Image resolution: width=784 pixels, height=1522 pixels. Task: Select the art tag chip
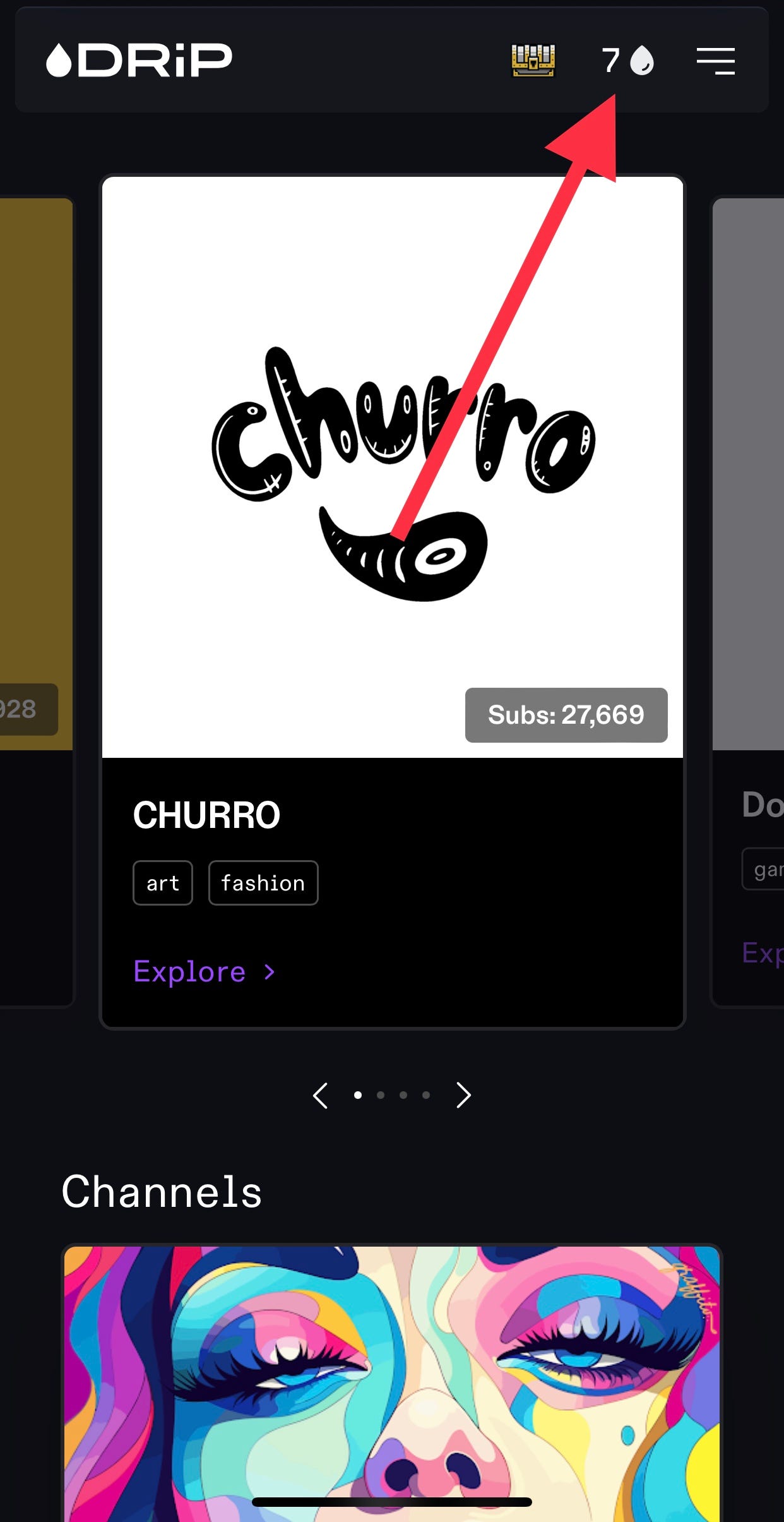pos(163,883)
